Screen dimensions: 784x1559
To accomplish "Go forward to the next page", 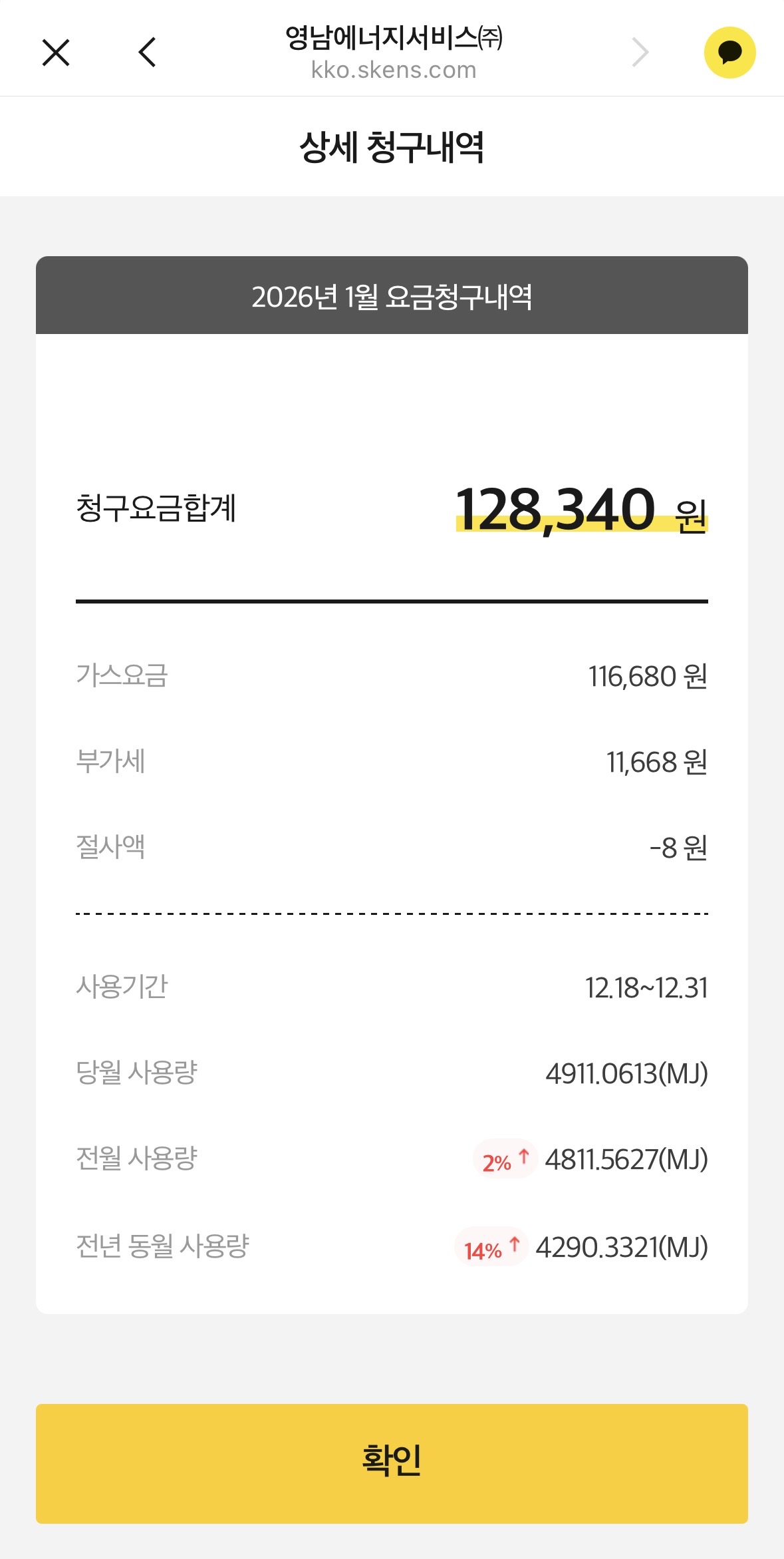I will click(640, 53).
